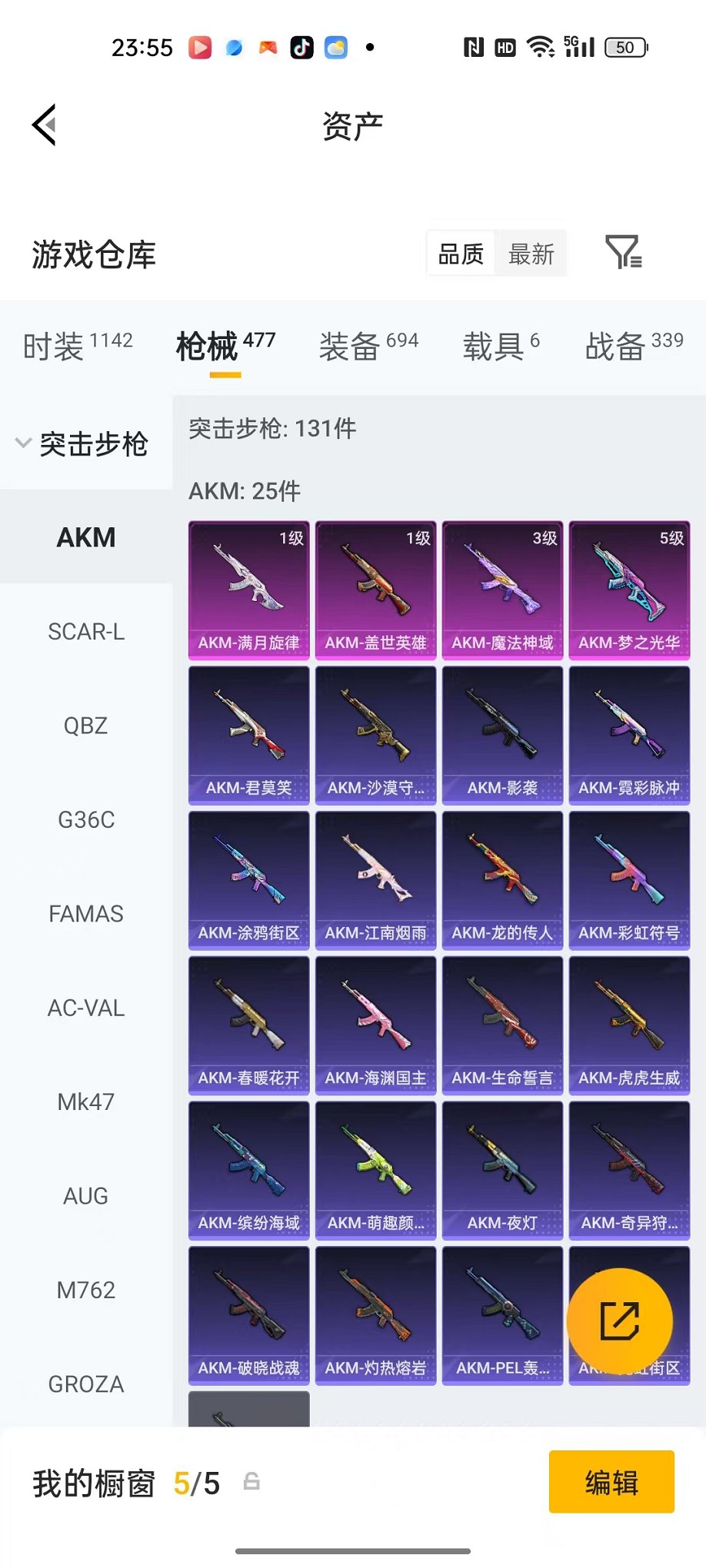
Task: Open the AKM-灼热熔岩 skin
Action: click(x=376, y=1316)
